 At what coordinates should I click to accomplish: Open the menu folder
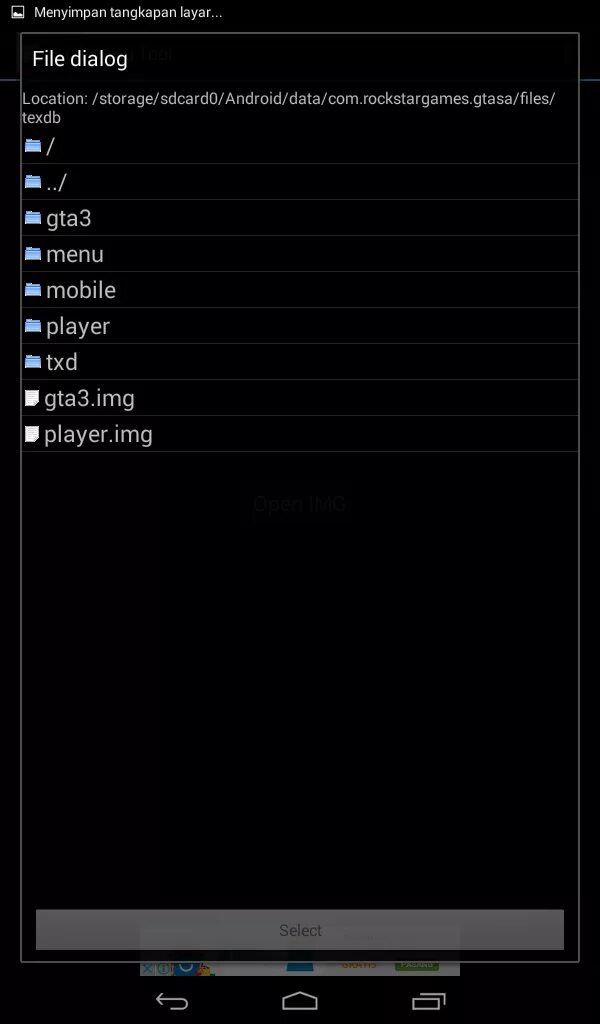300,253
